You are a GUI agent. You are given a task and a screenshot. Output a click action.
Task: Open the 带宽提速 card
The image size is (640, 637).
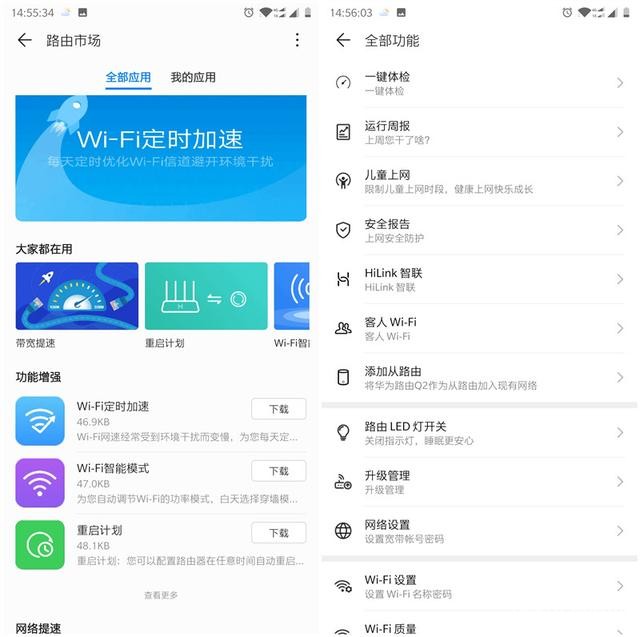pyautogui.click(x=77, y=297)
